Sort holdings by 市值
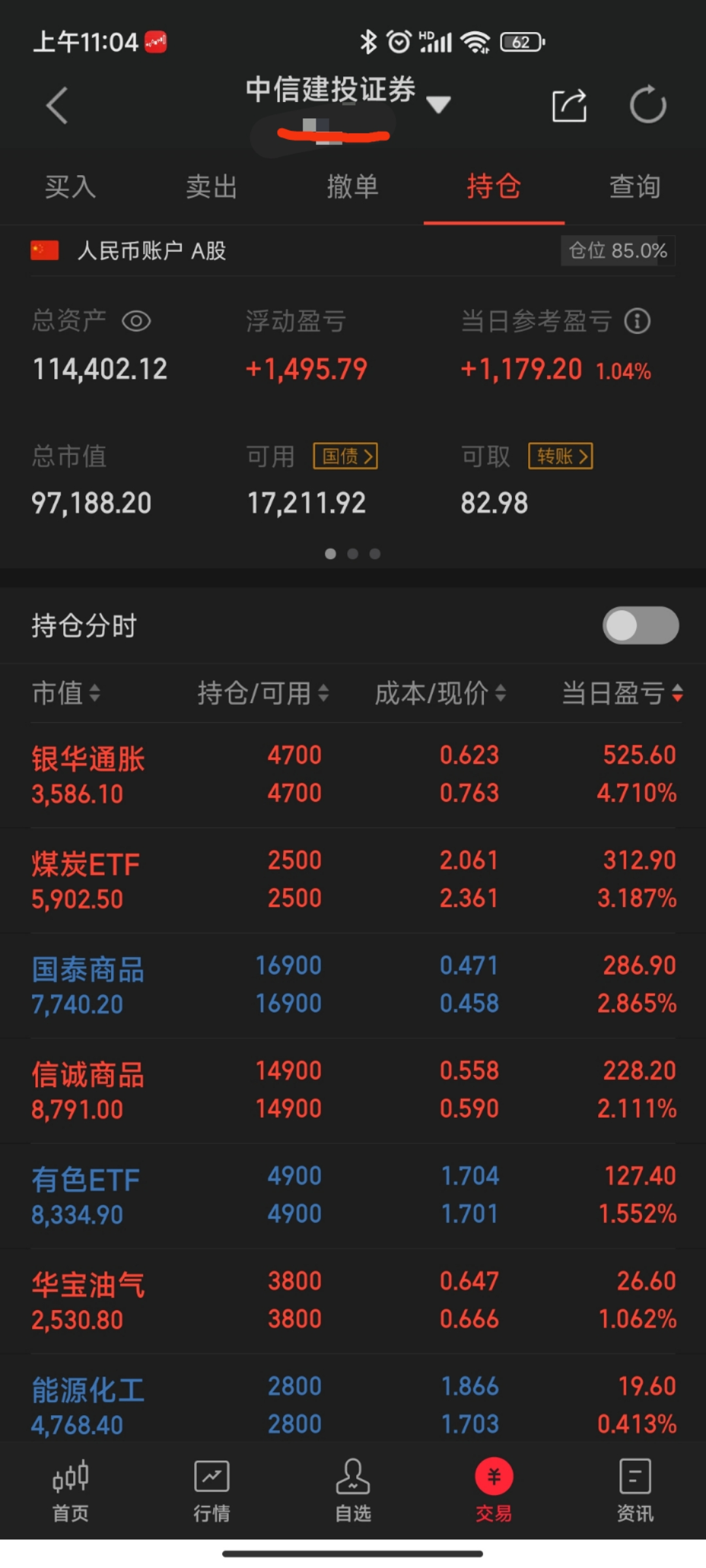 (x=66, y=693)
